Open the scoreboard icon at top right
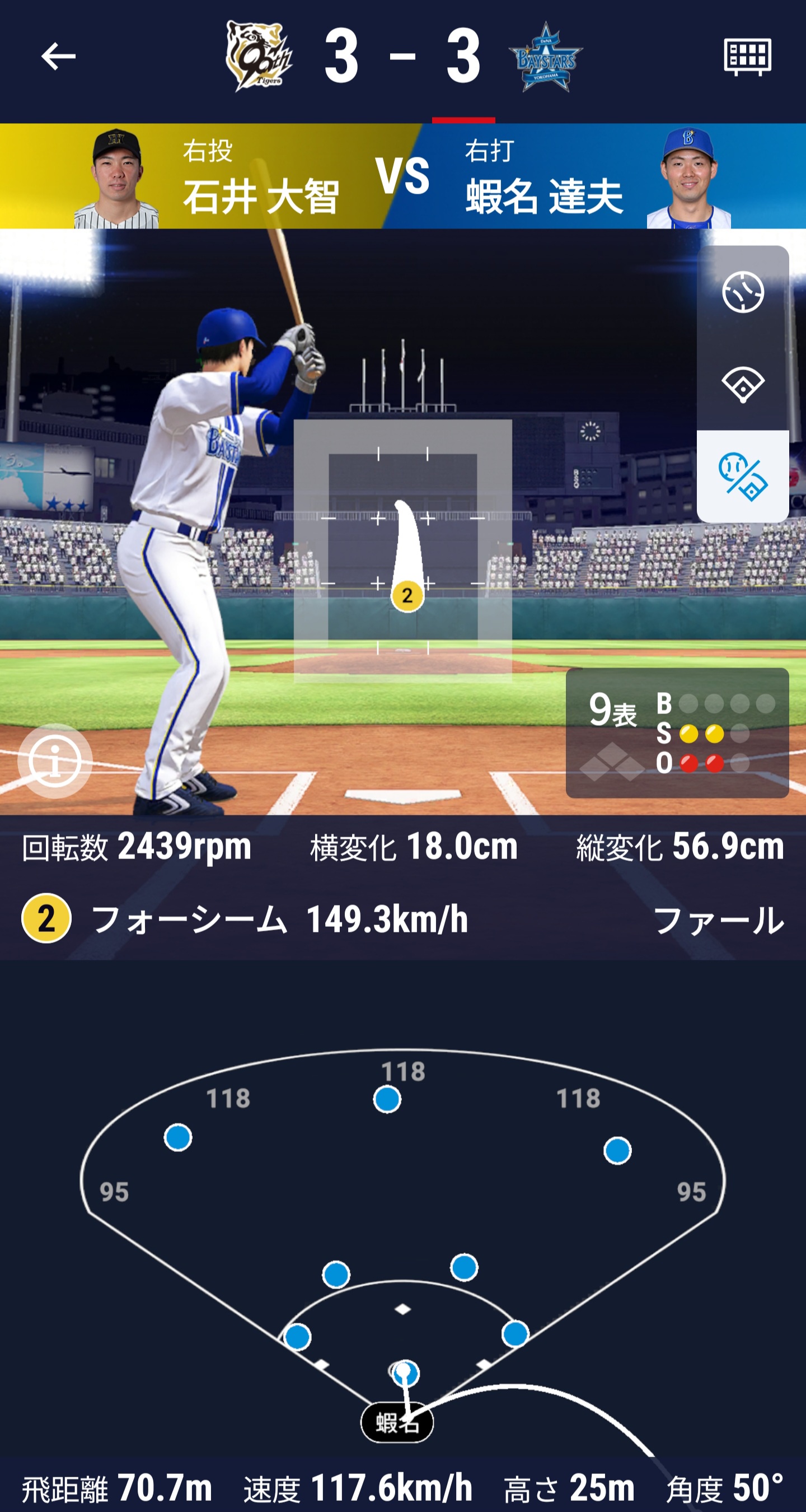This screenshot has height=1512, width=806. click(x=747, y=57)
